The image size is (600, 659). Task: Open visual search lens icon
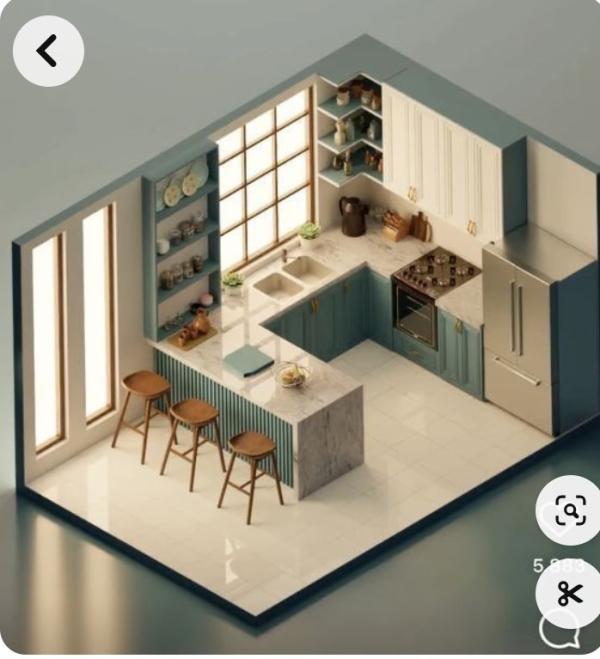point(569,511)
